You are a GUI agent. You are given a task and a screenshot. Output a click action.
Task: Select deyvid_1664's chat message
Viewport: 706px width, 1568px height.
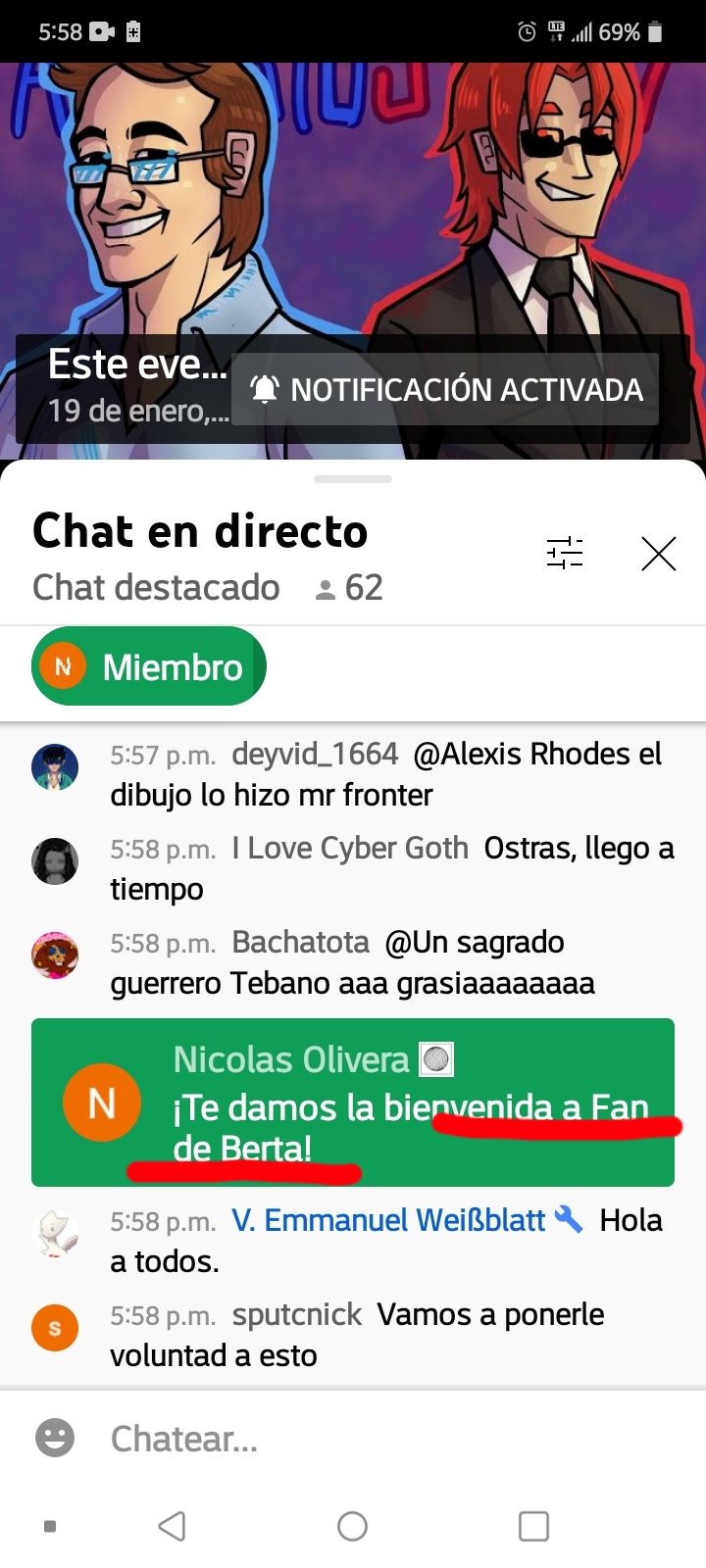(x=353, y=773)
